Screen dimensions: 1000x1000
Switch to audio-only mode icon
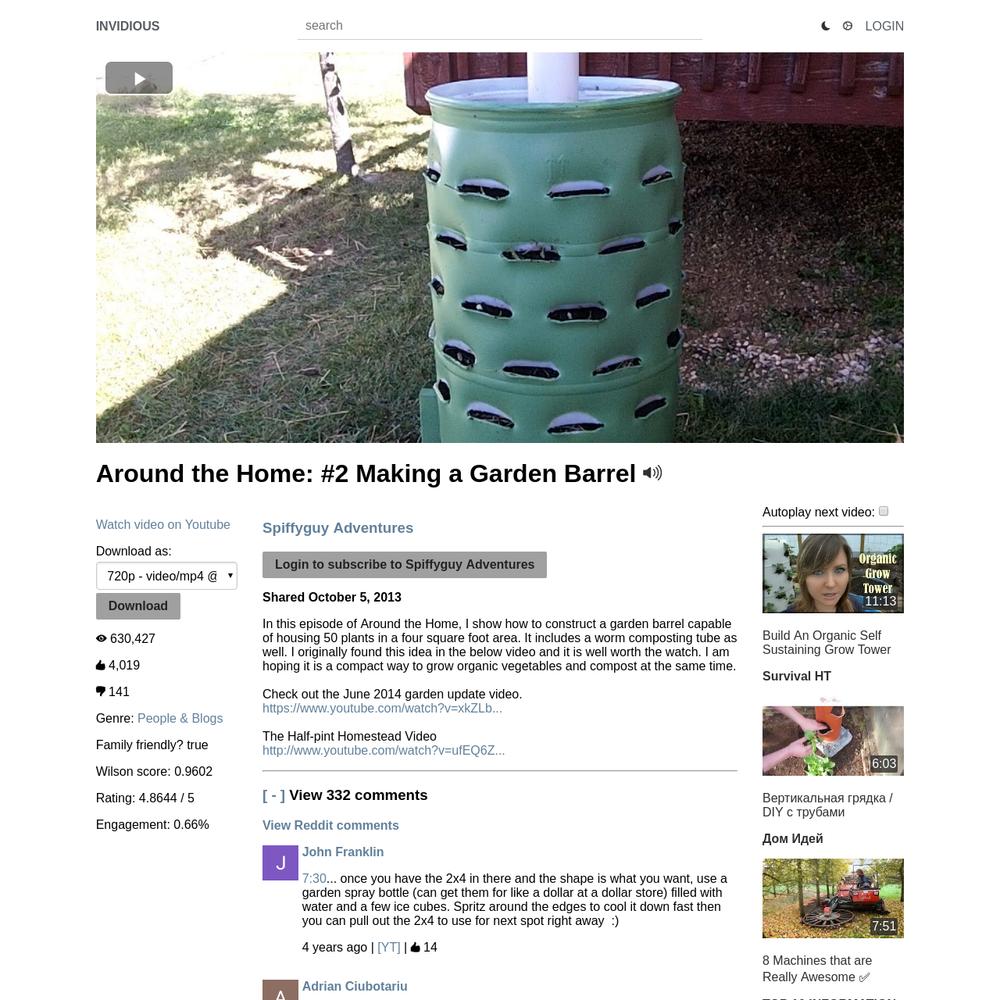click(652, 473)
